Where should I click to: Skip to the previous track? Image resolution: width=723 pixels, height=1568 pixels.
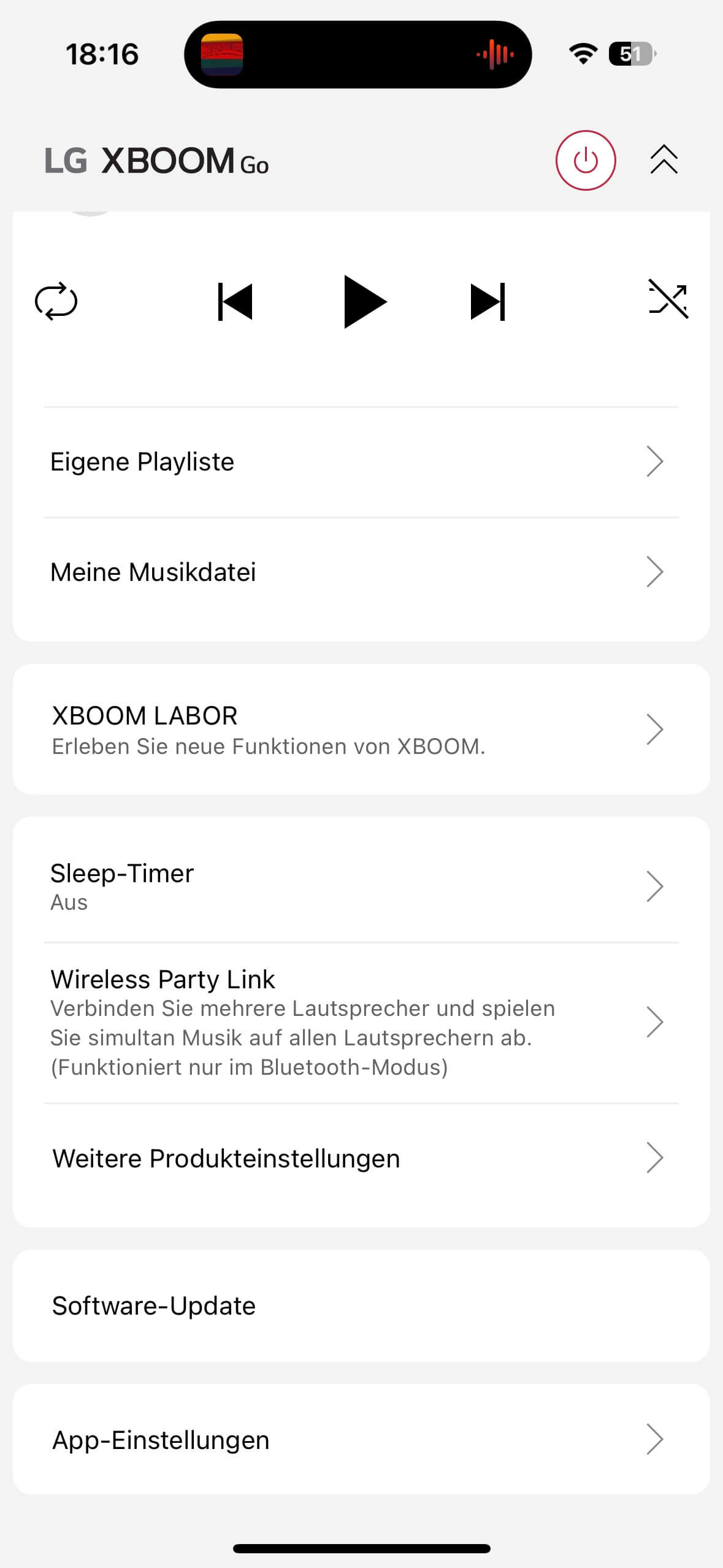point(235,302)
